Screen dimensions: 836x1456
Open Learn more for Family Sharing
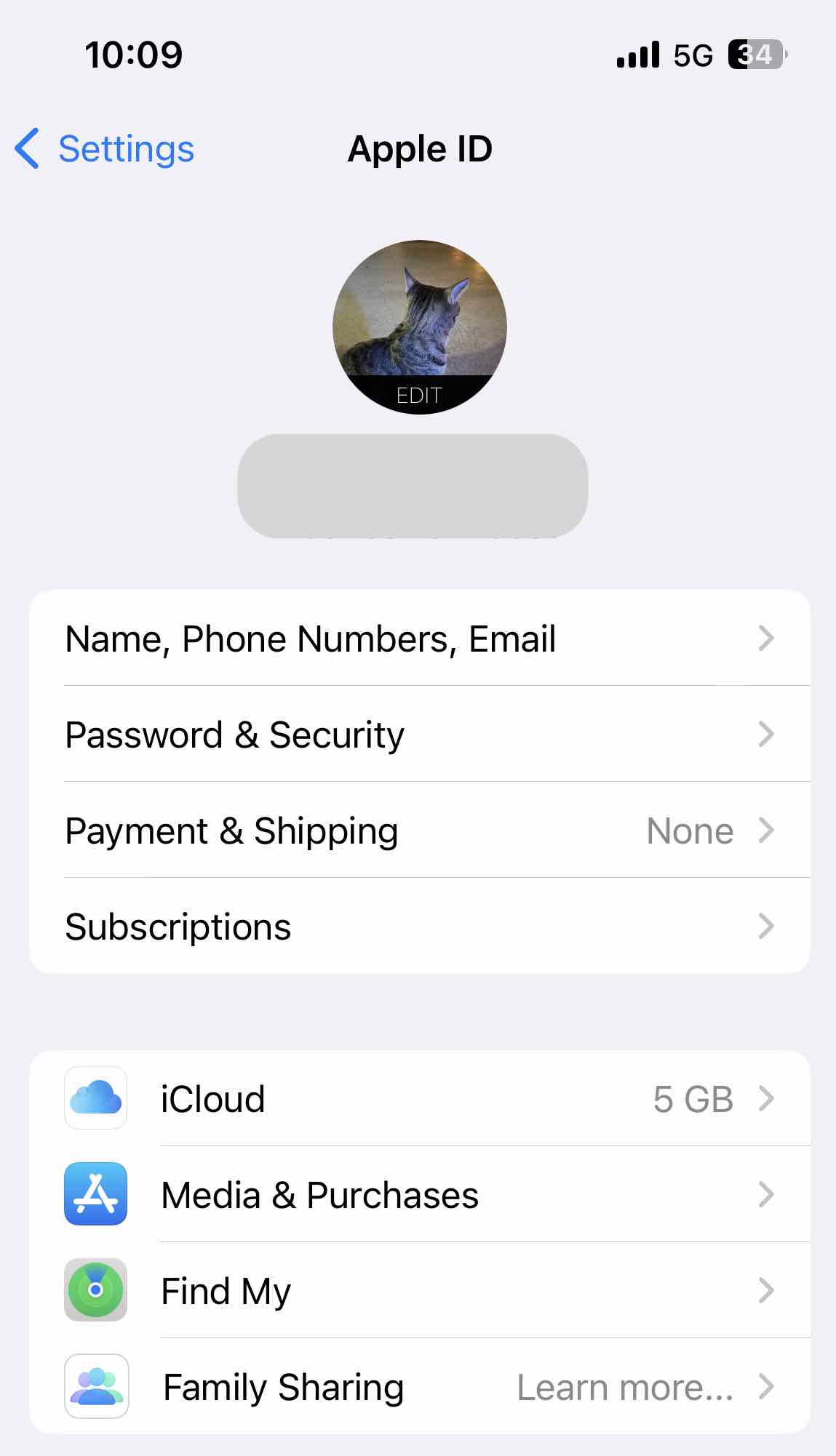click(x=626, y=1387)
